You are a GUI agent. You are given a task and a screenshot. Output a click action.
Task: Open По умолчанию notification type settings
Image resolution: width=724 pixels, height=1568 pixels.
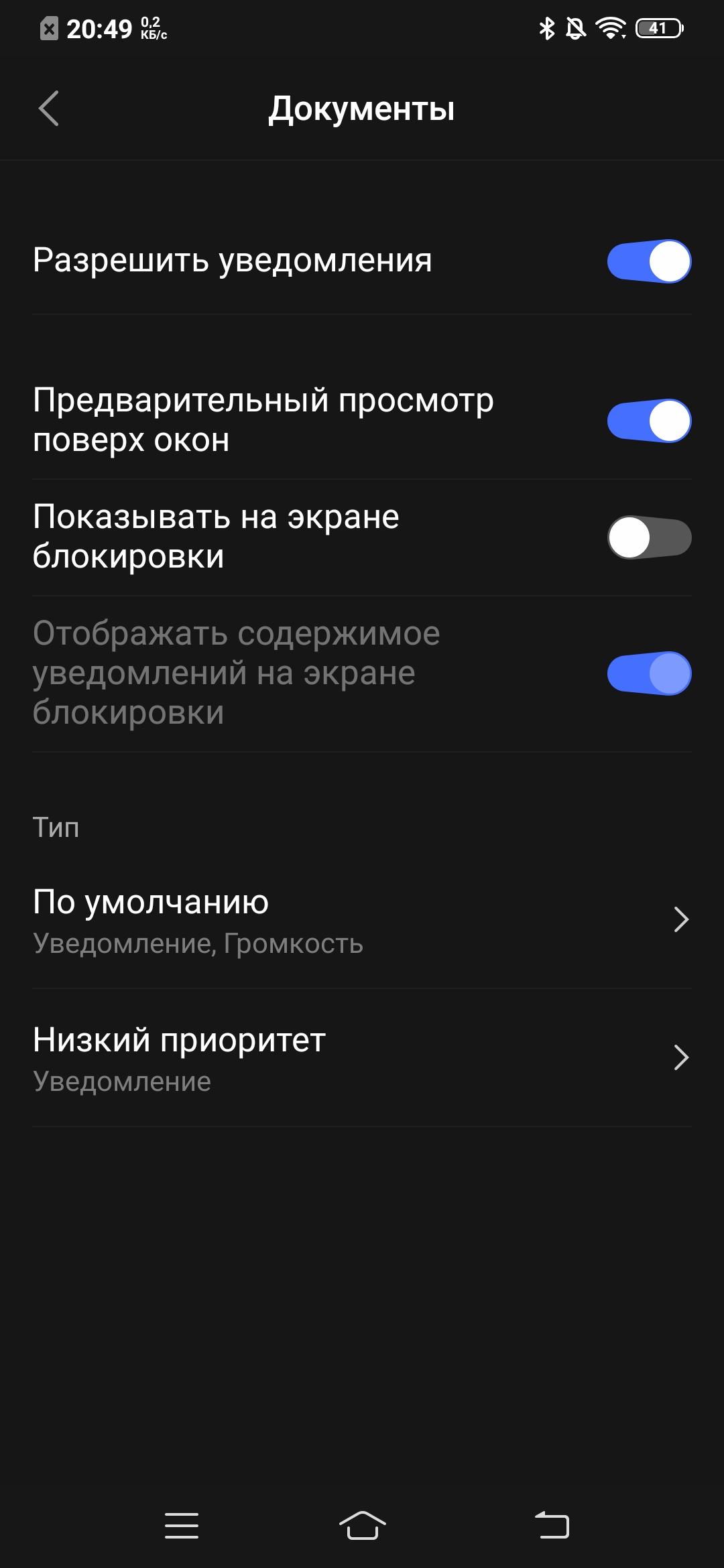tap(268, 920)
